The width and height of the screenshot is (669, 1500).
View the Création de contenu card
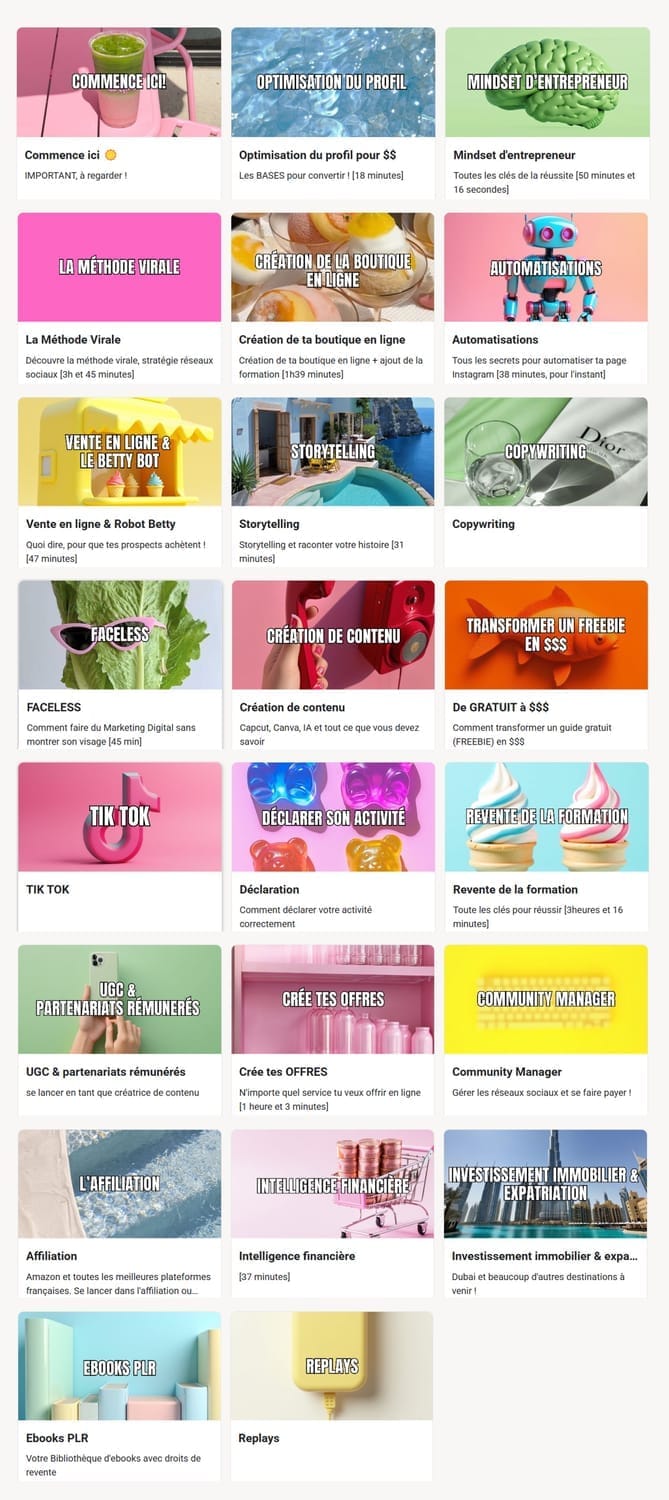click(x=333, y=635)
